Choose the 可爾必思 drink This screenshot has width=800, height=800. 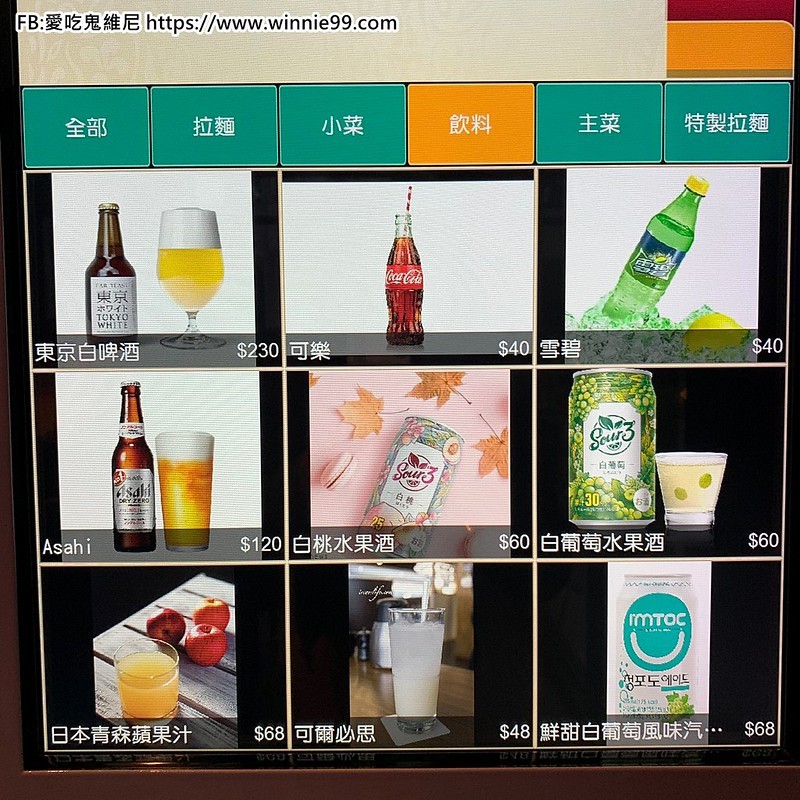tap(409, 657)
